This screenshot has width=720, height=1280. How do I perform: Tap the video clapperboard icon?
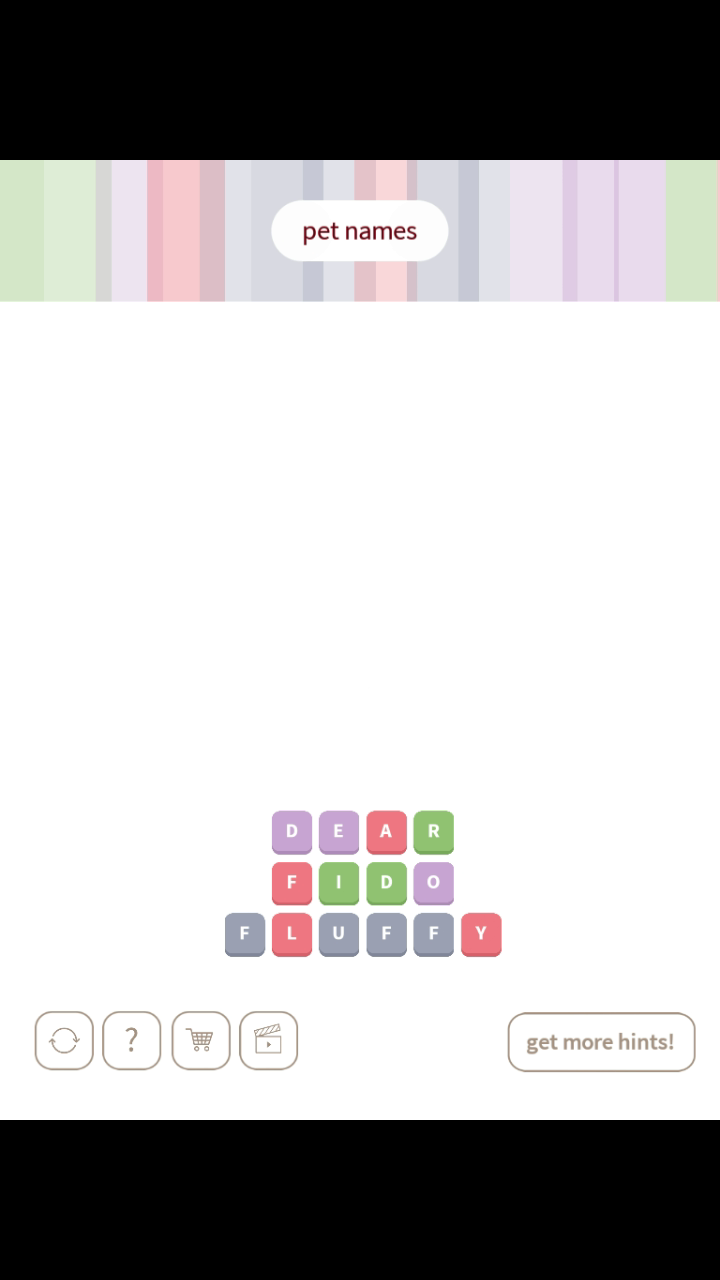tap(268, 1041)
